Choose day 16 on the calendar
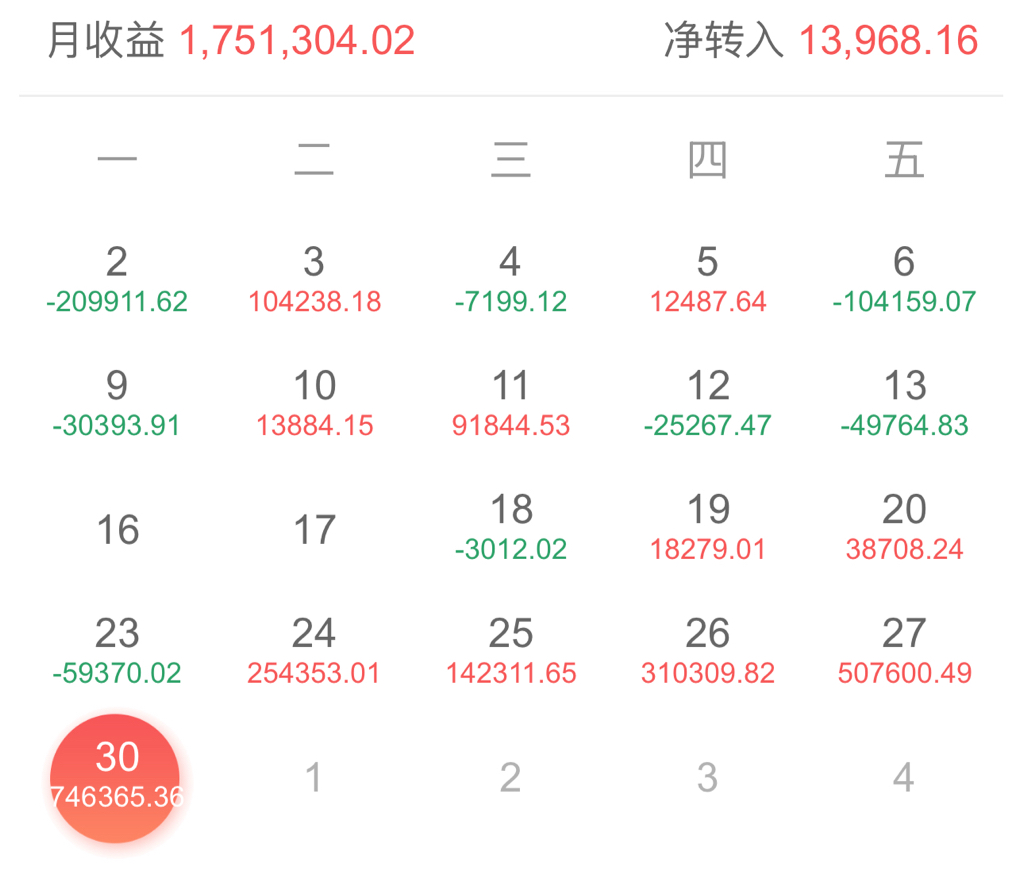1024x871 pixels. (117, 529)
